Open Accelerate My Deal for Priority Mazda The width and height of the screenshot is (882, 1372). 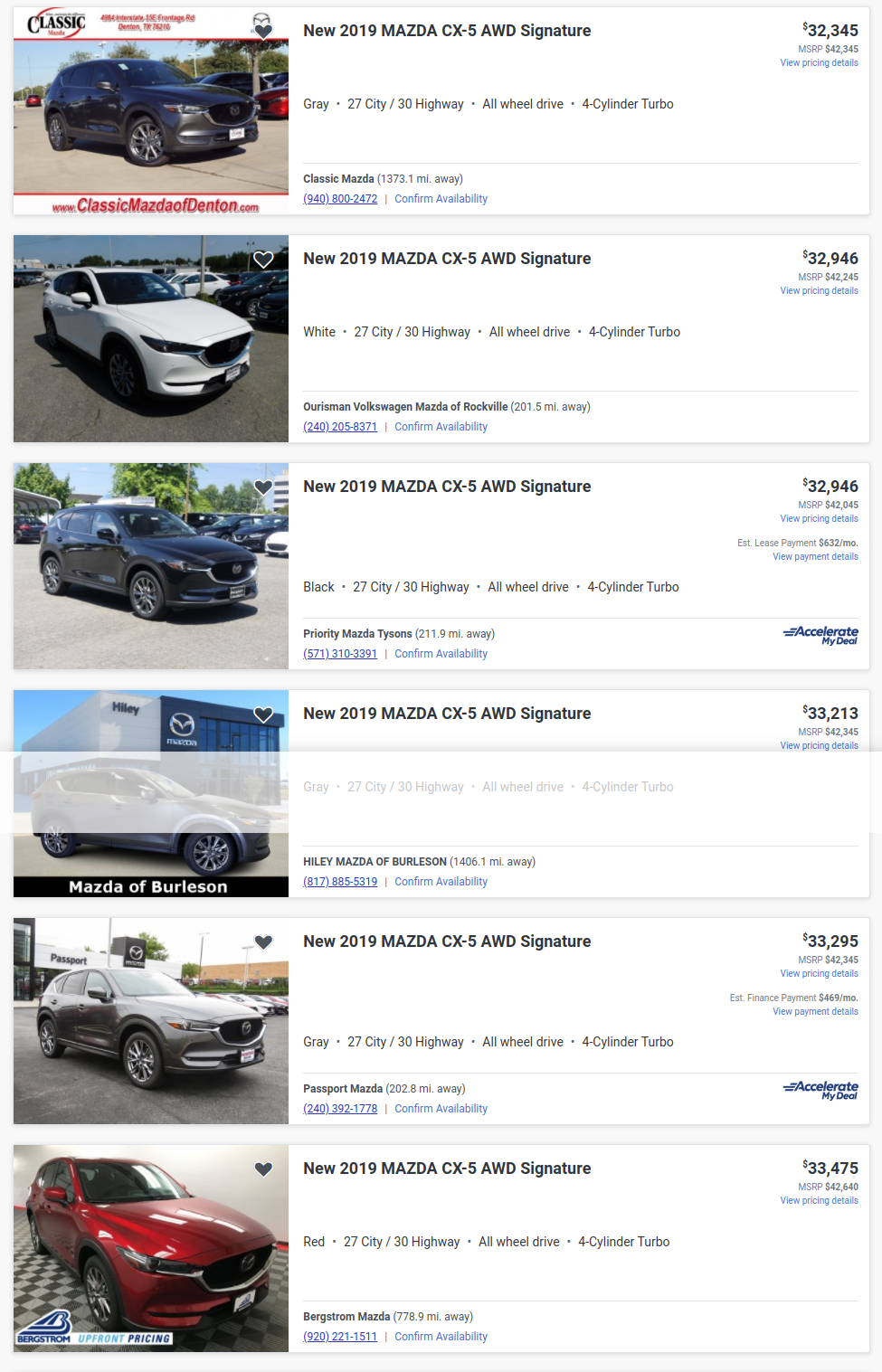(820, 635)
